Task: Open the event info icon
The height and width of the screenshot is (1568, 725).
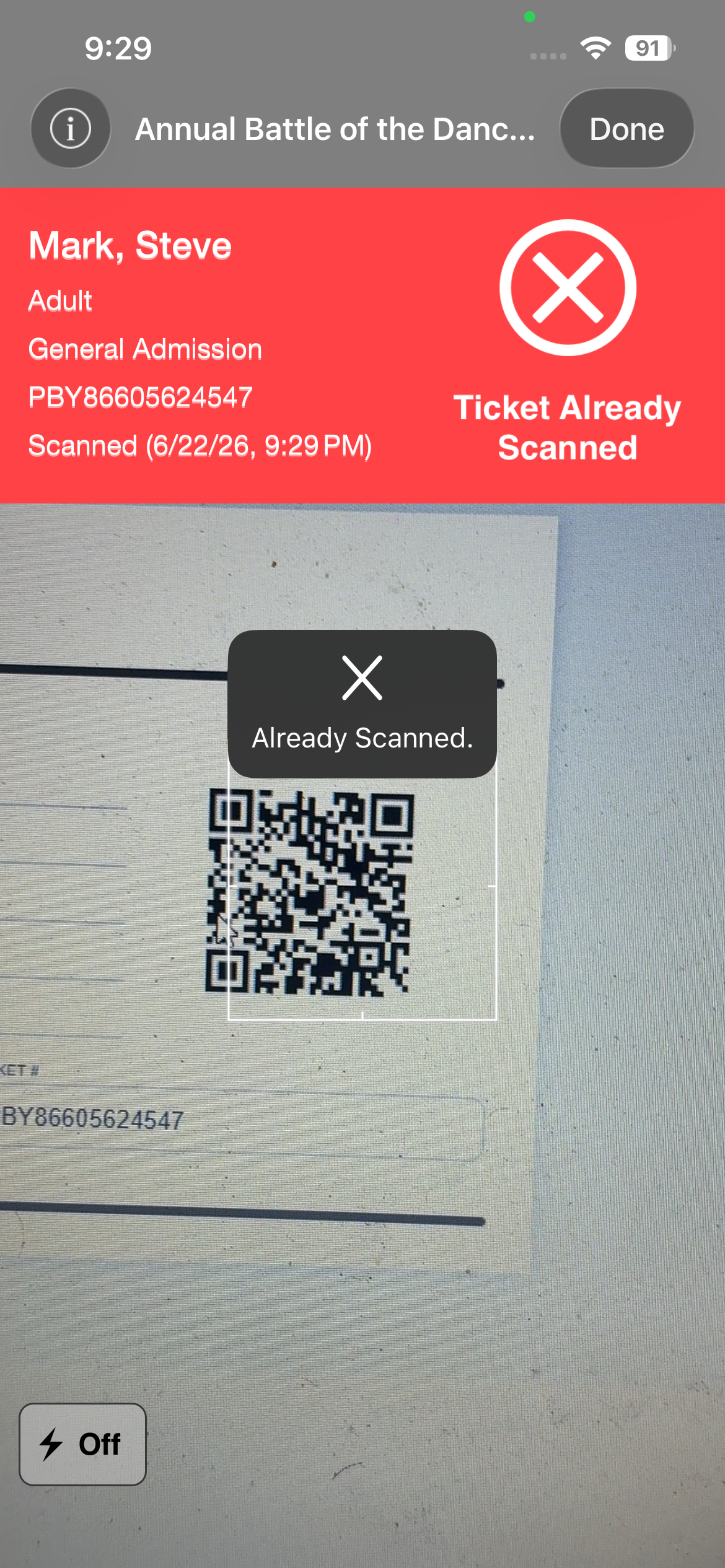Action: coord(71,129)
